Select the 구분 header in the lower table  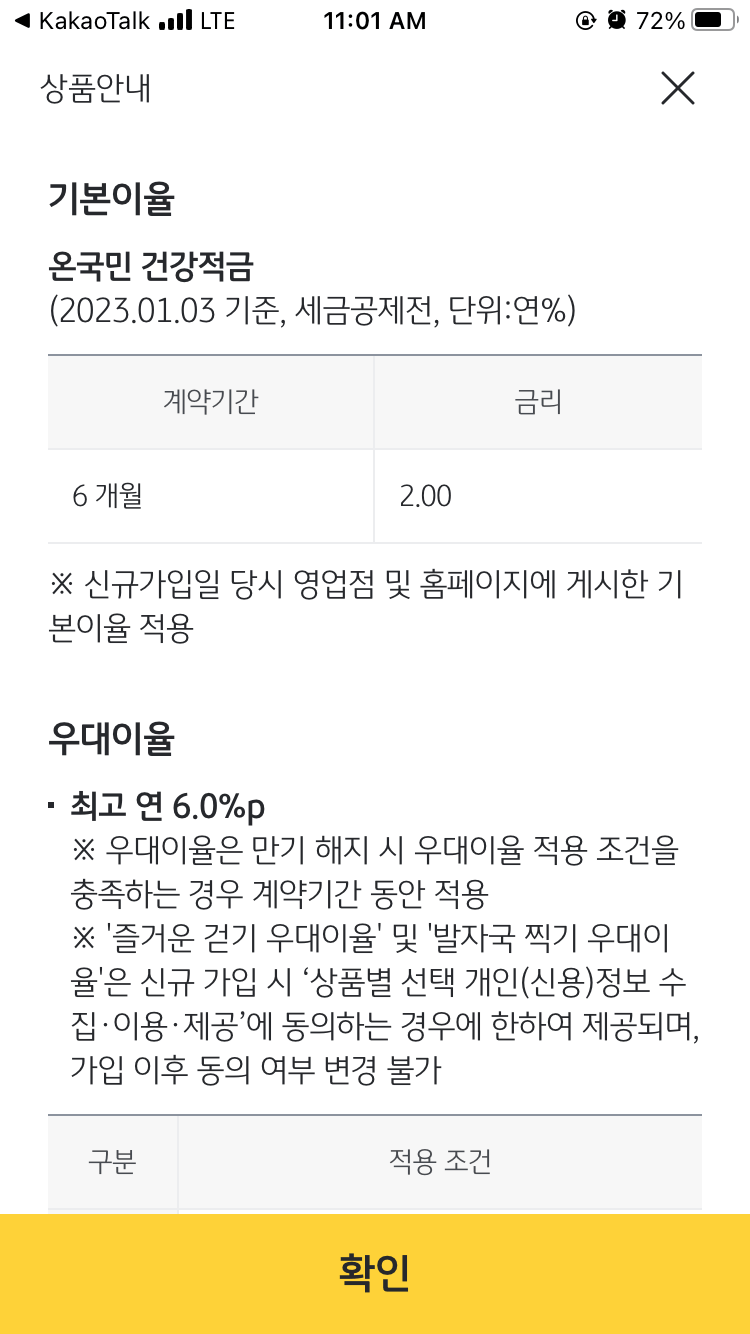(112, 1162)
